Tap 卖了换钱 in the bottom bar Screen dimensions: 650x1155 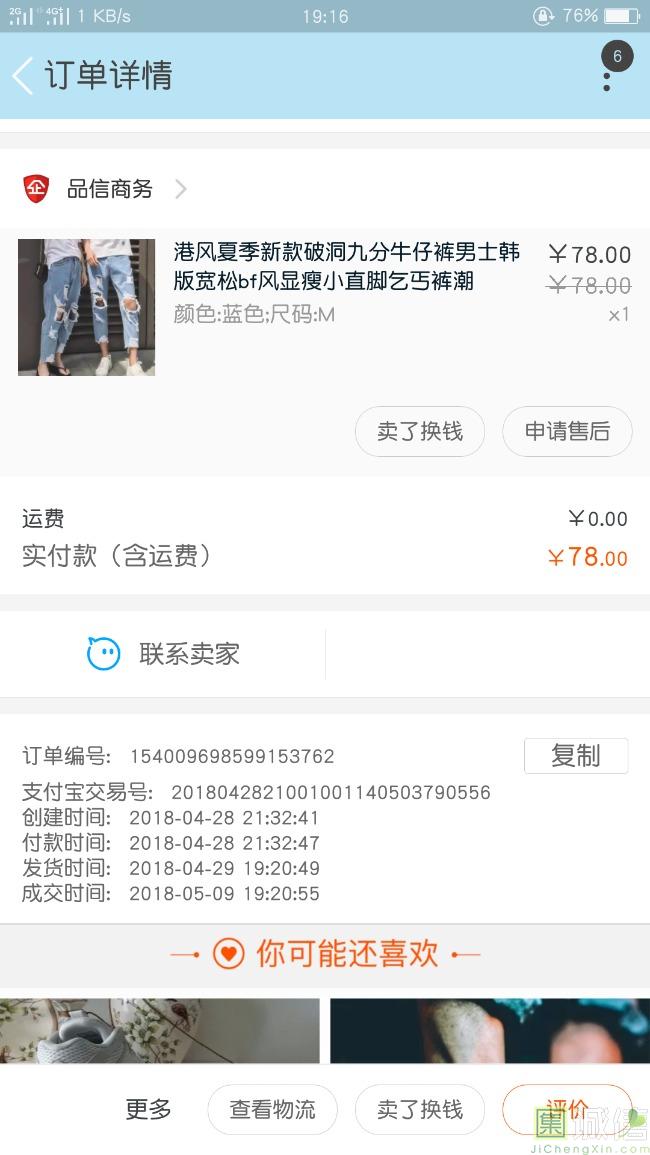click(x=419, y=1109)
